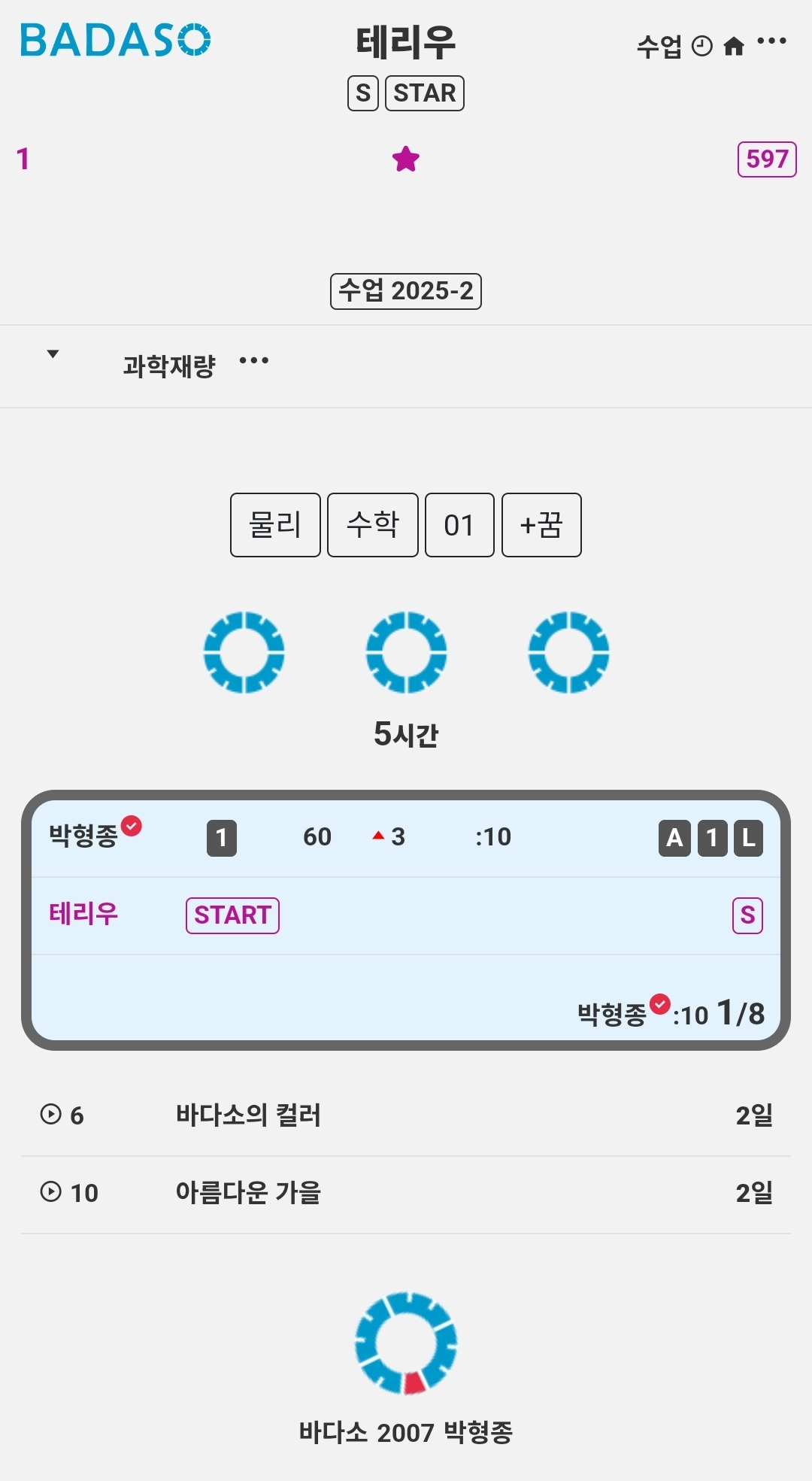Tap the 수업 clock link

coord(674,47)
